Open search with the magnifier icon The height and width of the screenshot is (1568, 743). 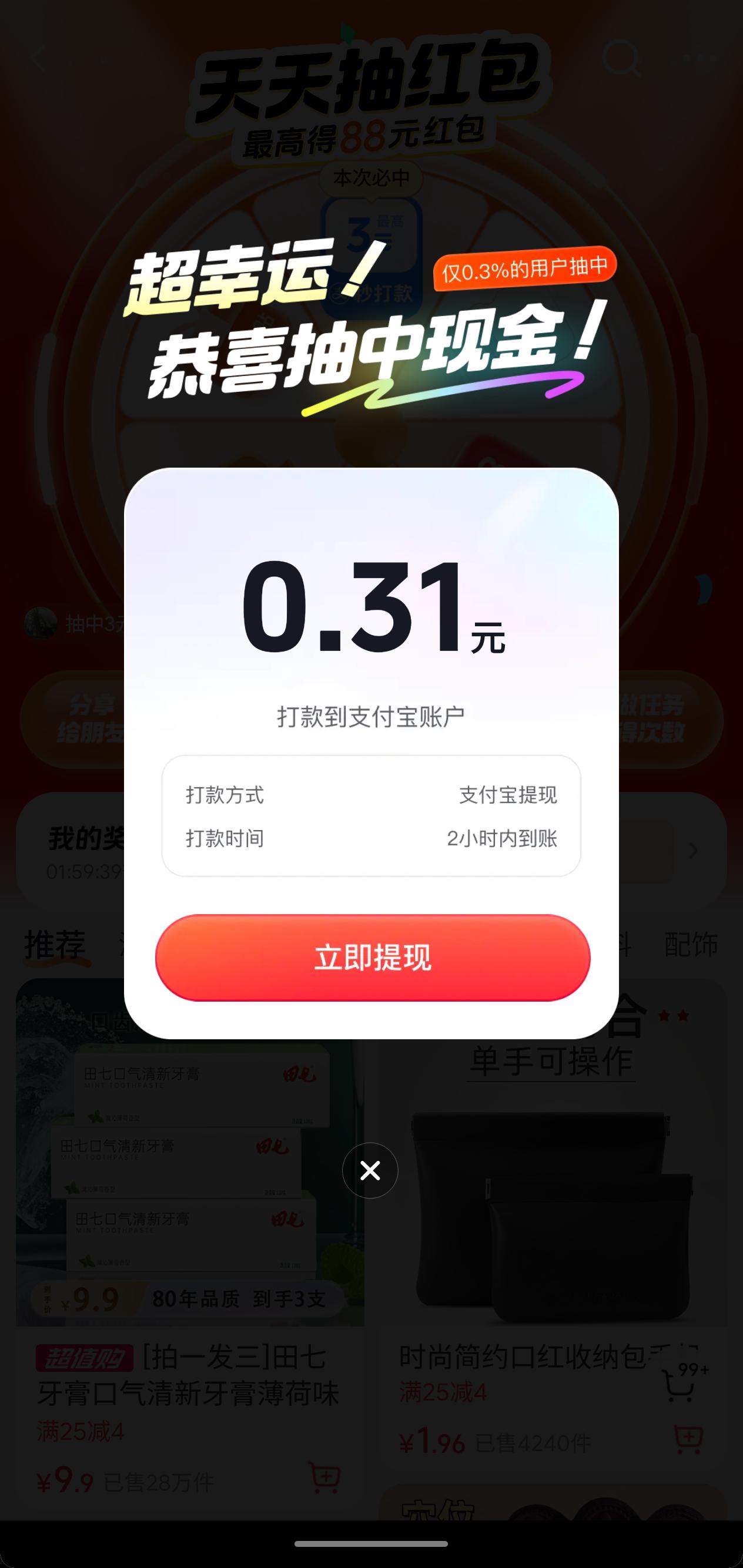click(621, 58)
